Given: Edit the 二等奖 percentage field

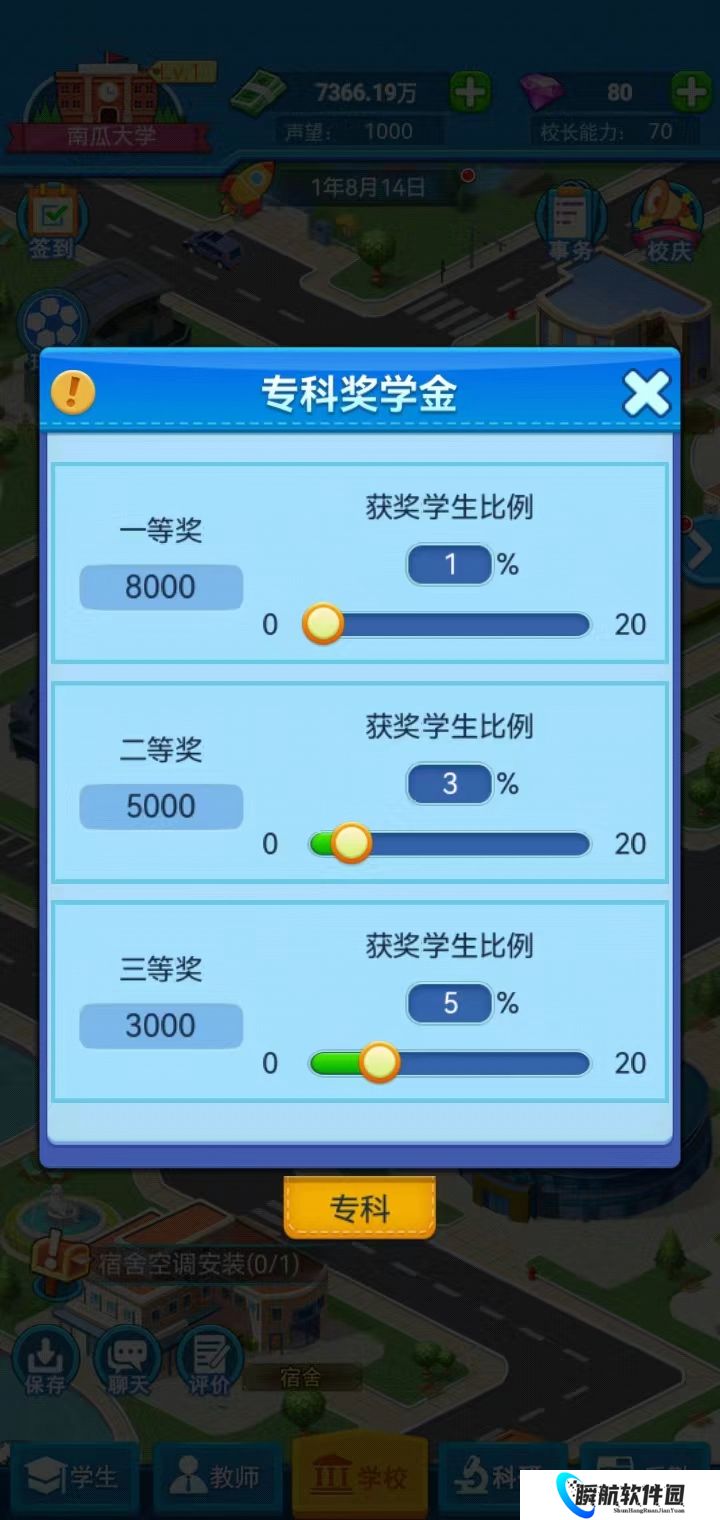Looking at the screenshot, I should pos(450,784).
